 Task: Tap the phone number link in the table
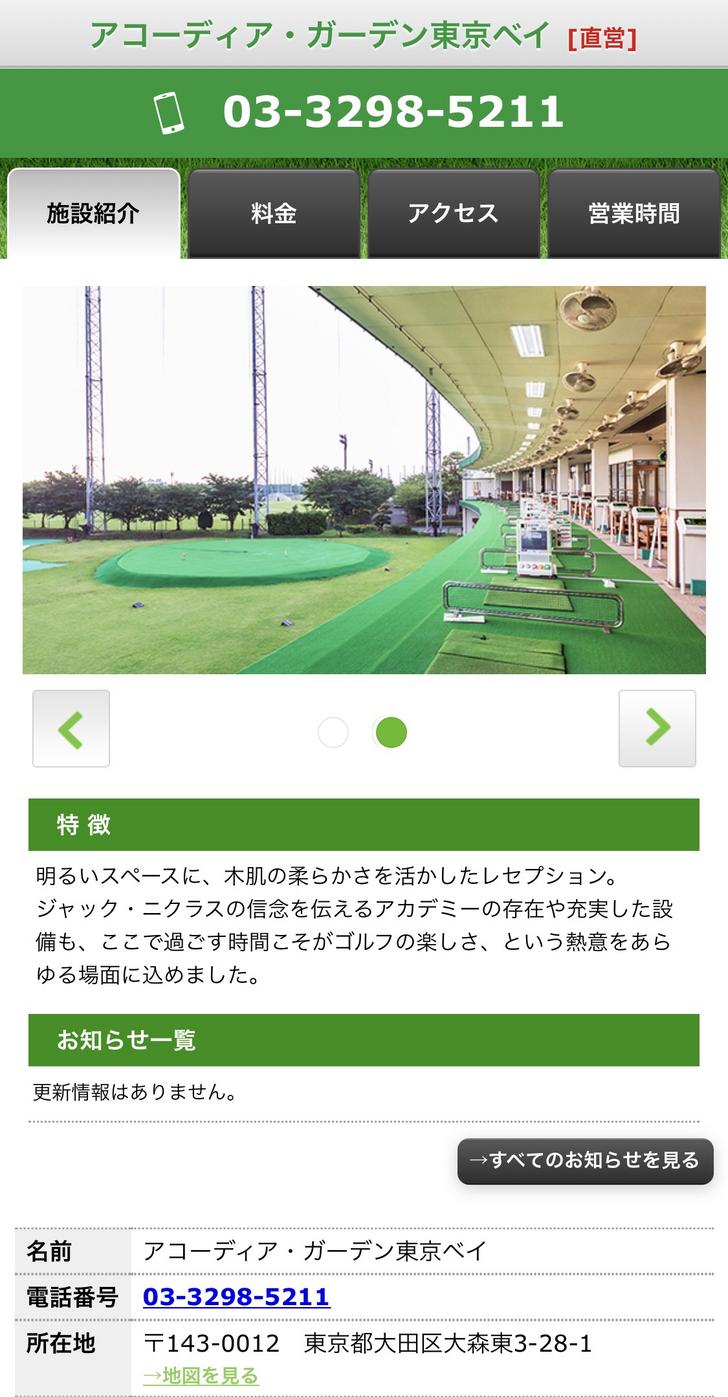[236, 1297]
